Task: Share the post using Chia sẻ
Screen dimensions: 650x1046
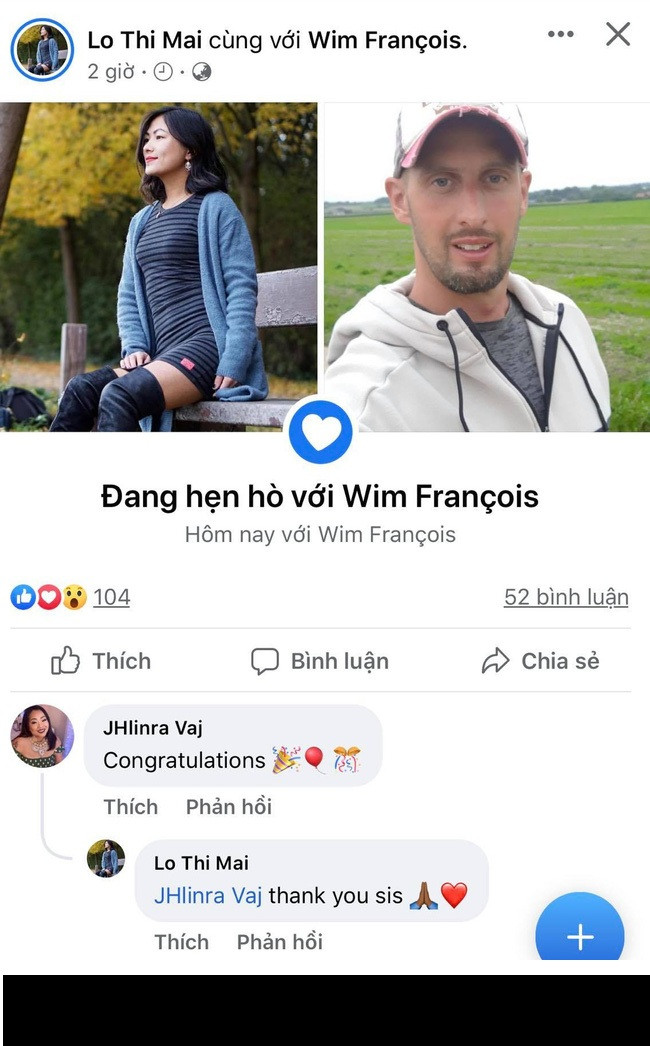Action: [541, 661]
